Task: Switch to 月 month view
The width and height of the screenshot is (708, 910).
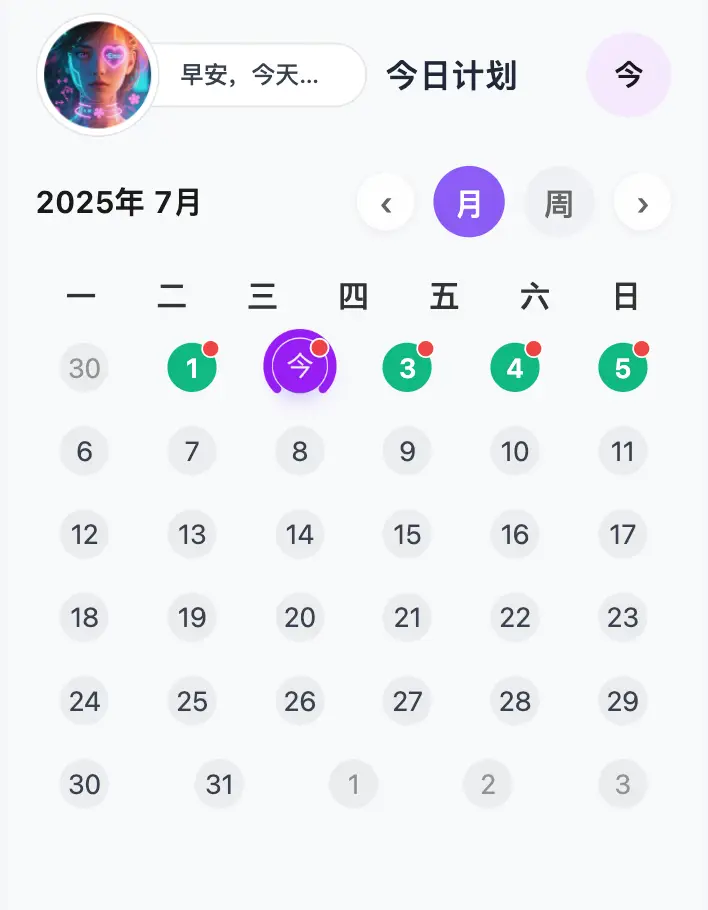Action: click(x=468, y=203)
